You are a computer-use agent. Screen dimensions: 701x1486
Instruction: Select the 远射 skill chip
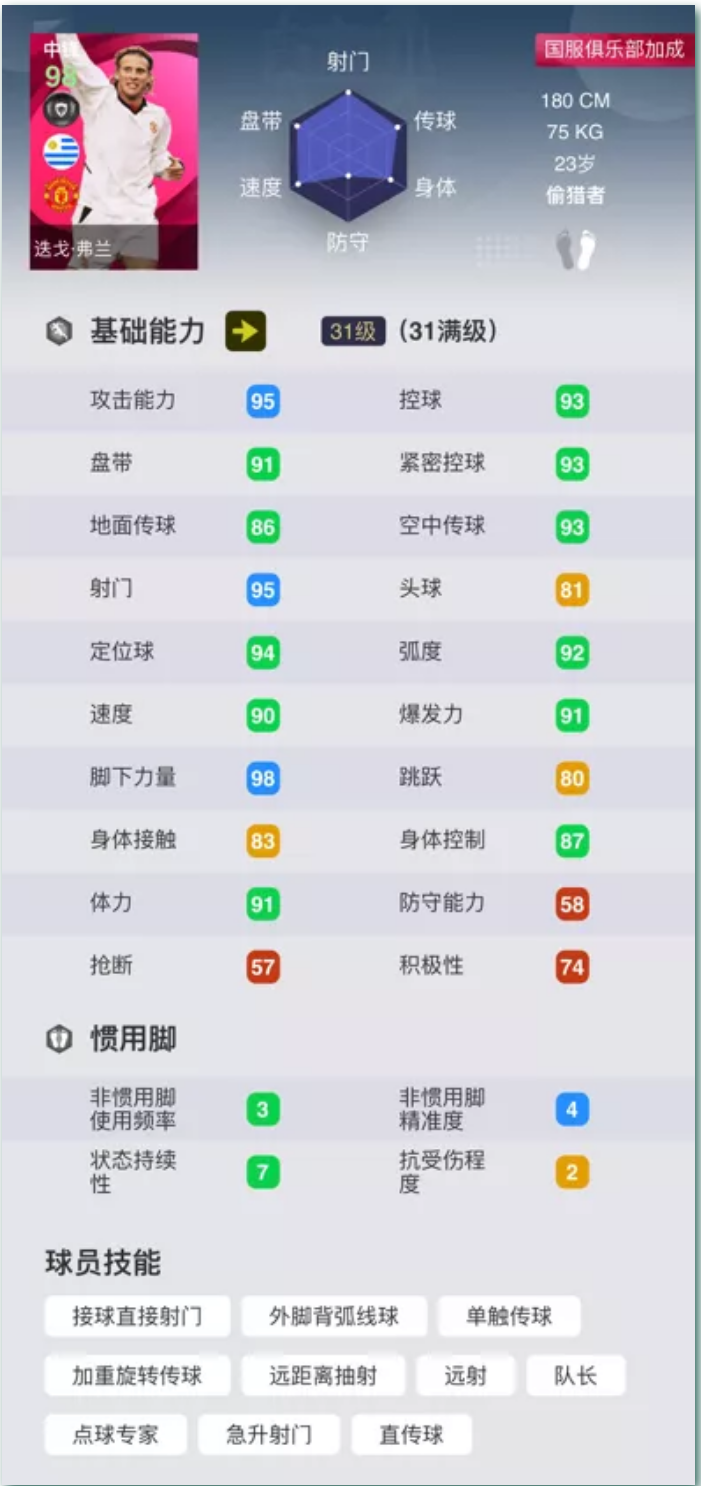(465, 1376)
